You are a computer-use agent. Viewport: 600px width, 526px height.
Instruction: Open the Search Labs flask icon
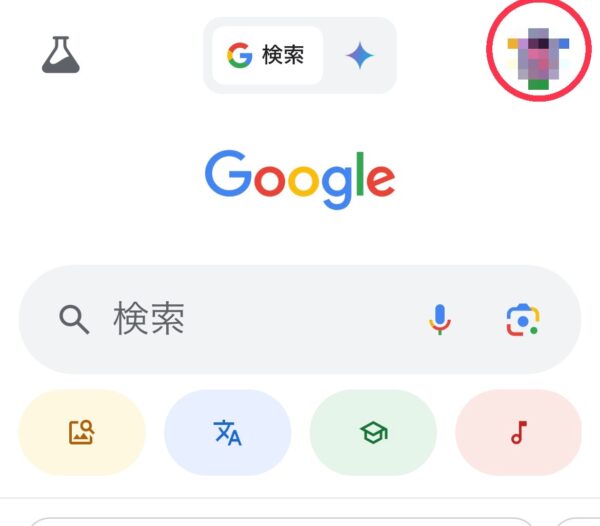pos(60,55)
